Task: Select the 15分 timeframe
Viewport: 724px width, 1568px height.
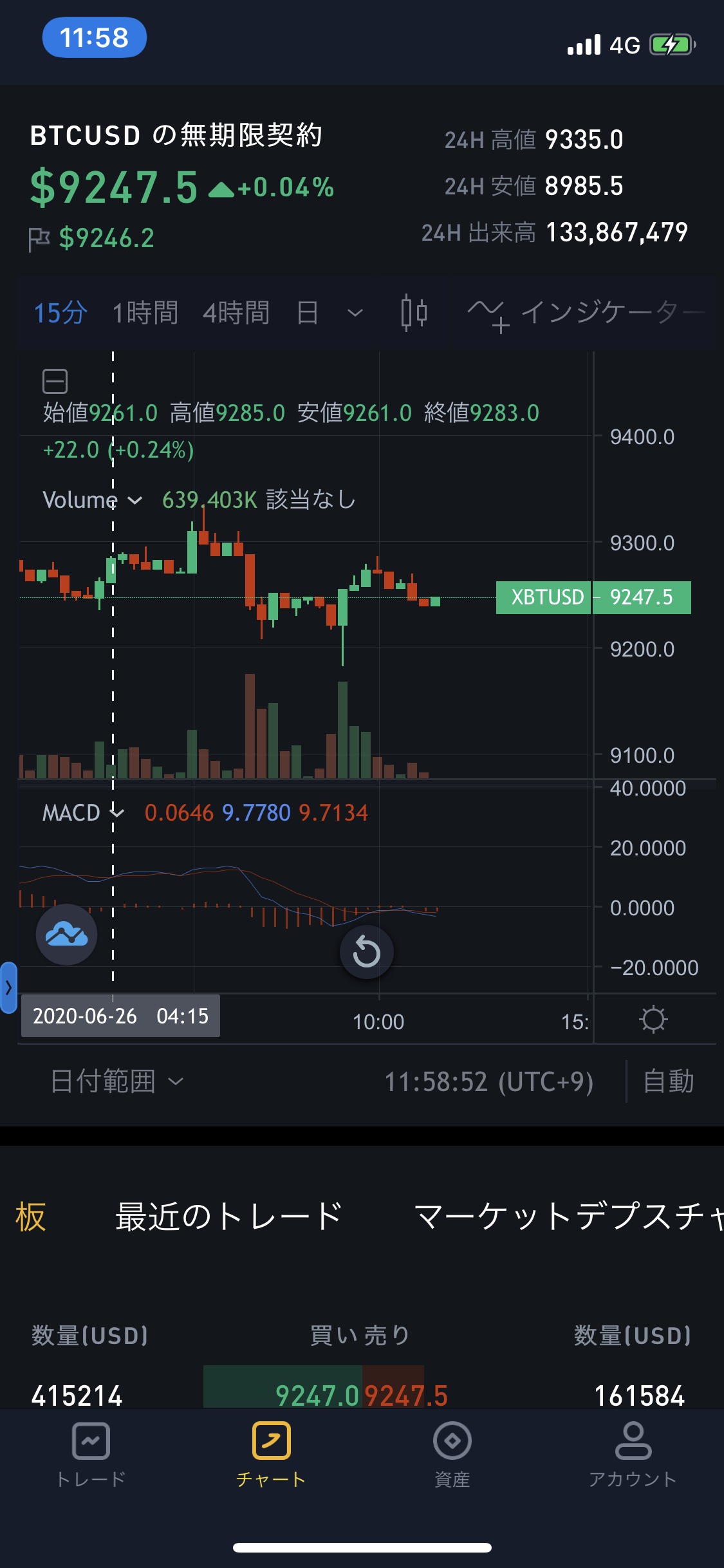Action: [x=60, y=313]
